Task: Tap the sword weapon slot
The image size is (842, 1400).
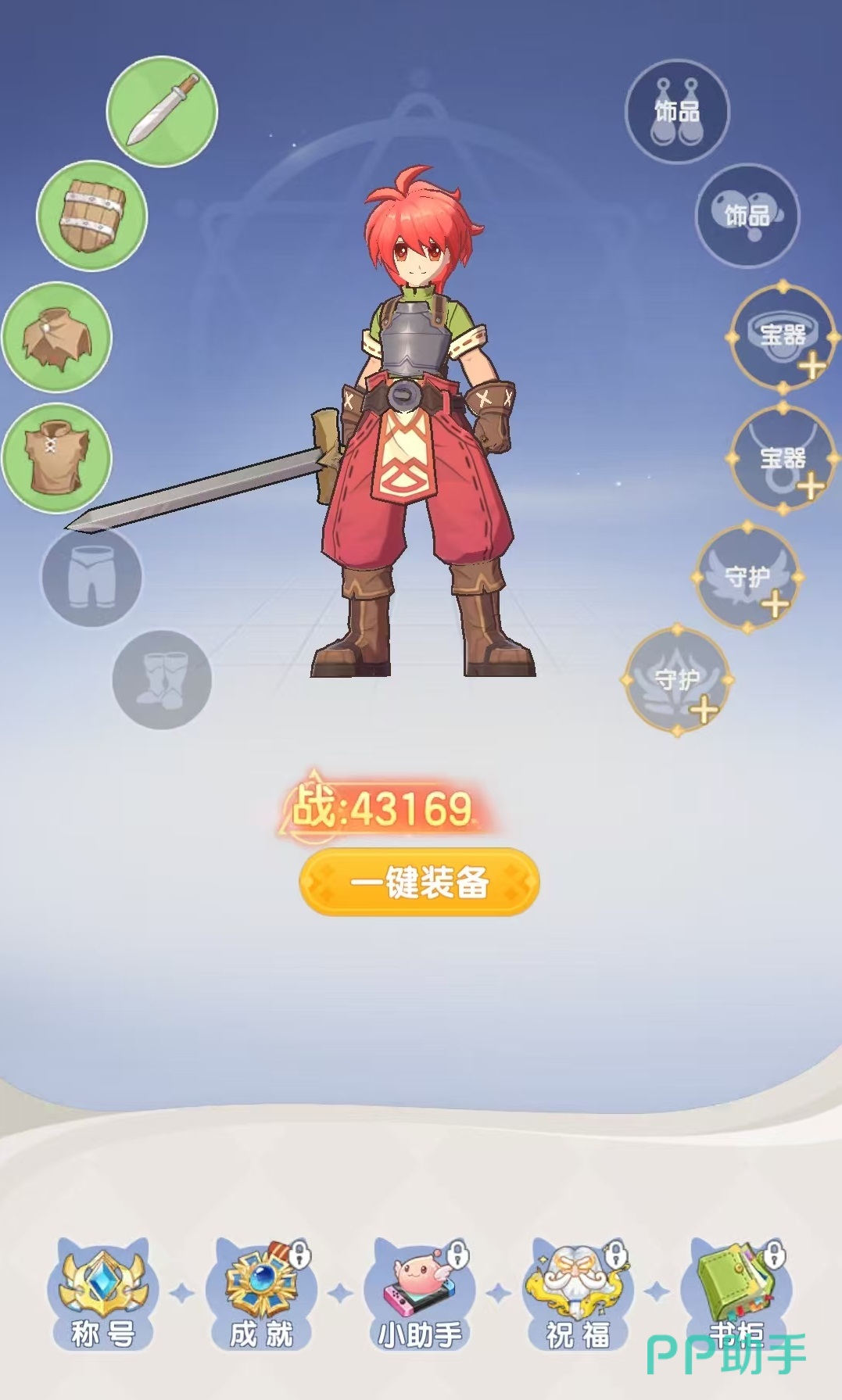Action: pos(162,111)
